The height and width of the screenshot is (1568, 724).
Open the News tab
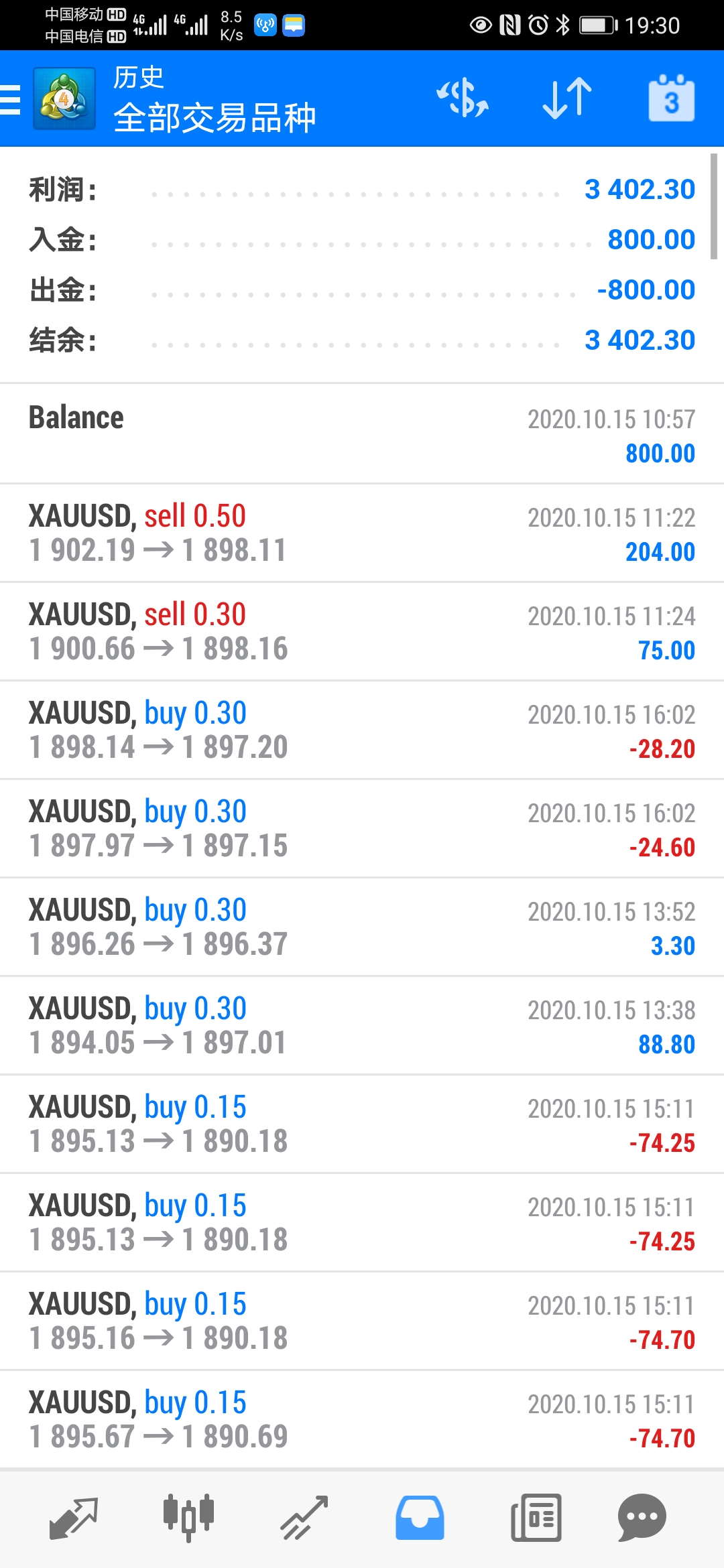[536, 1518]
